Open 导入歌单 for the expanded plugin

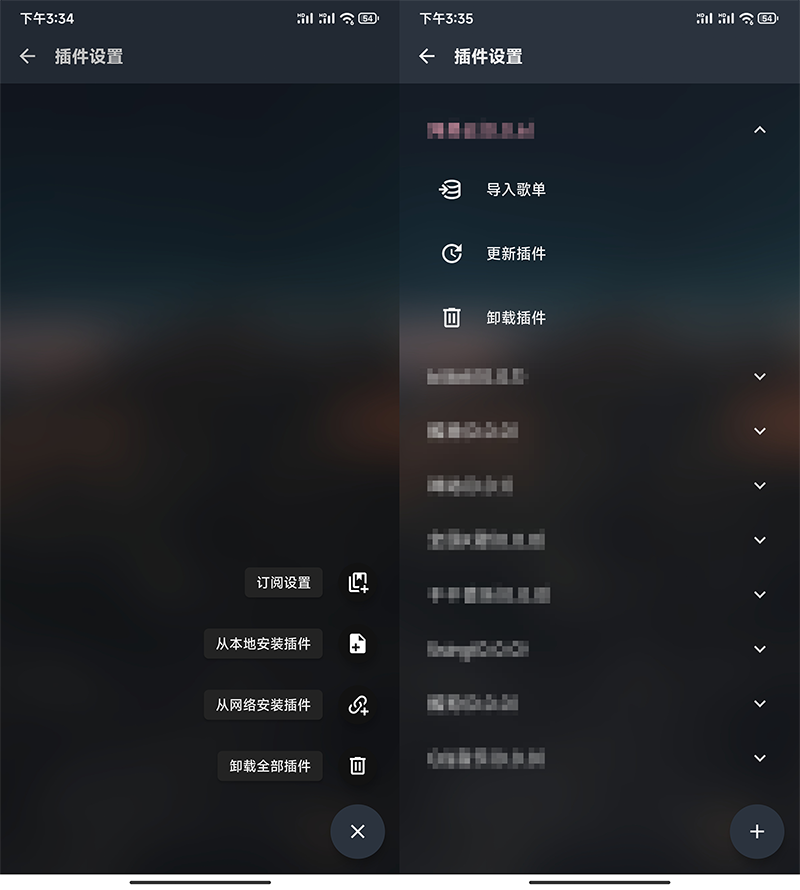(x=515, y=190)
